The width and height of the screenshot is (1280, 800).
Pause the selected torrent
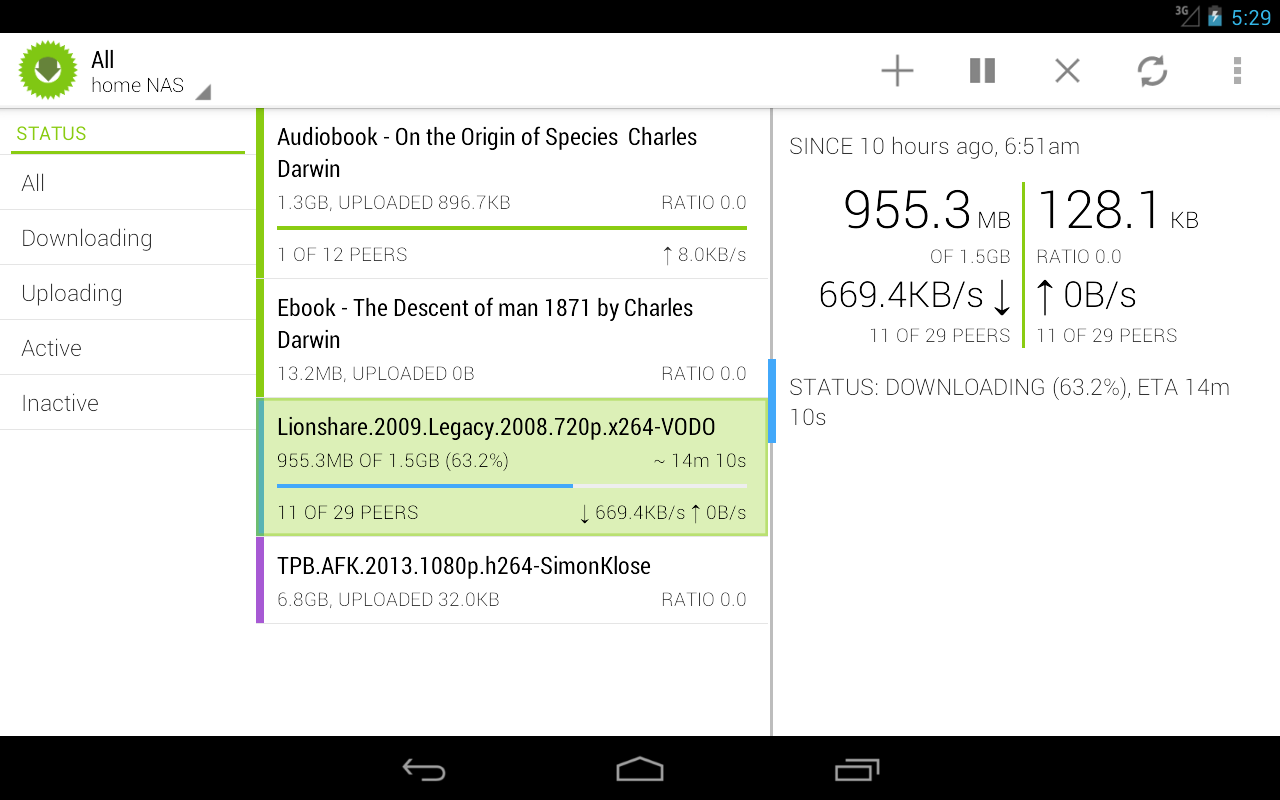982,71
